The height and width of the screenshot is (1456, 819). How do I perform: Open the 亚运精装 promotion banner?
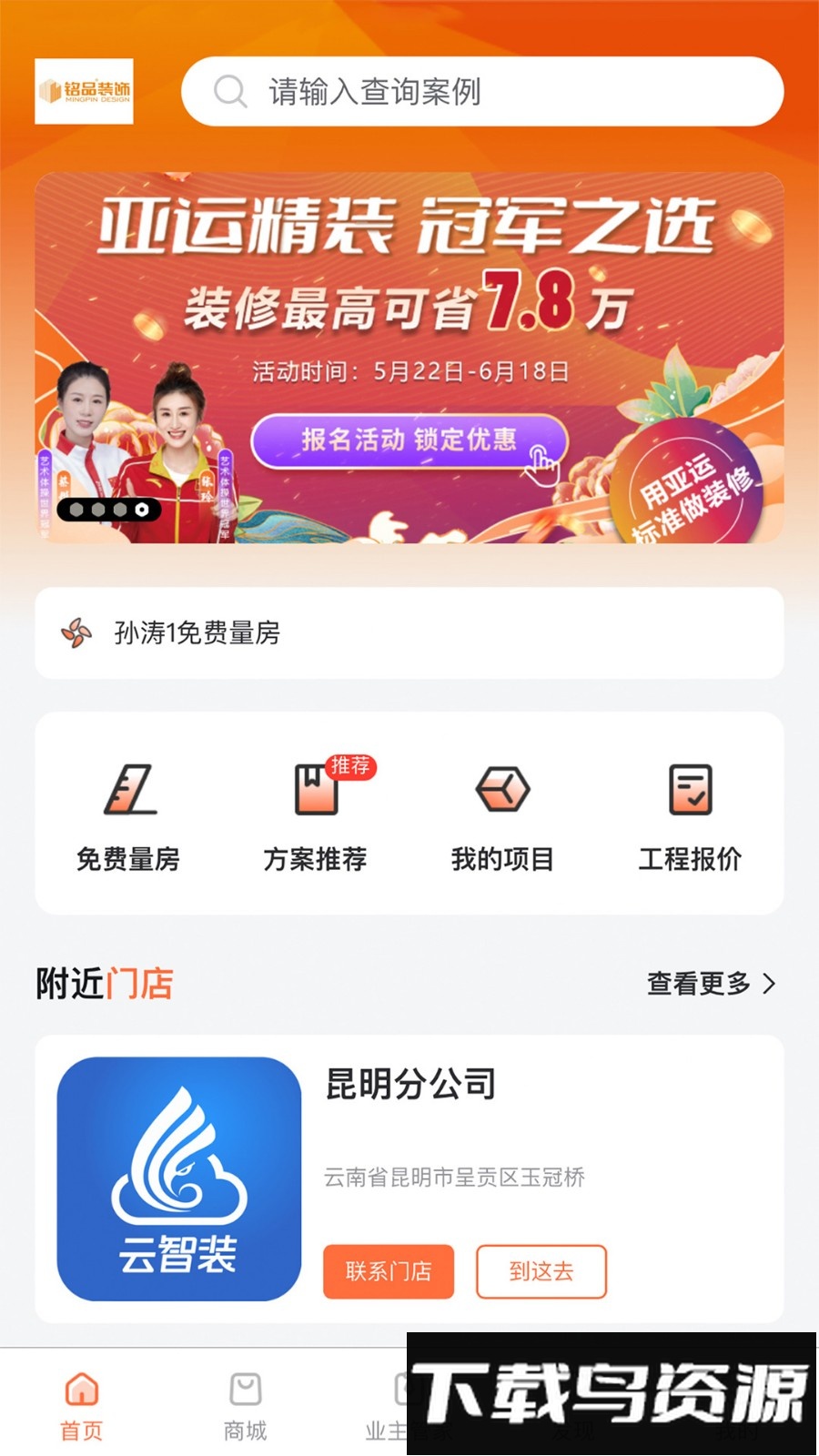(x=409, y=300)
